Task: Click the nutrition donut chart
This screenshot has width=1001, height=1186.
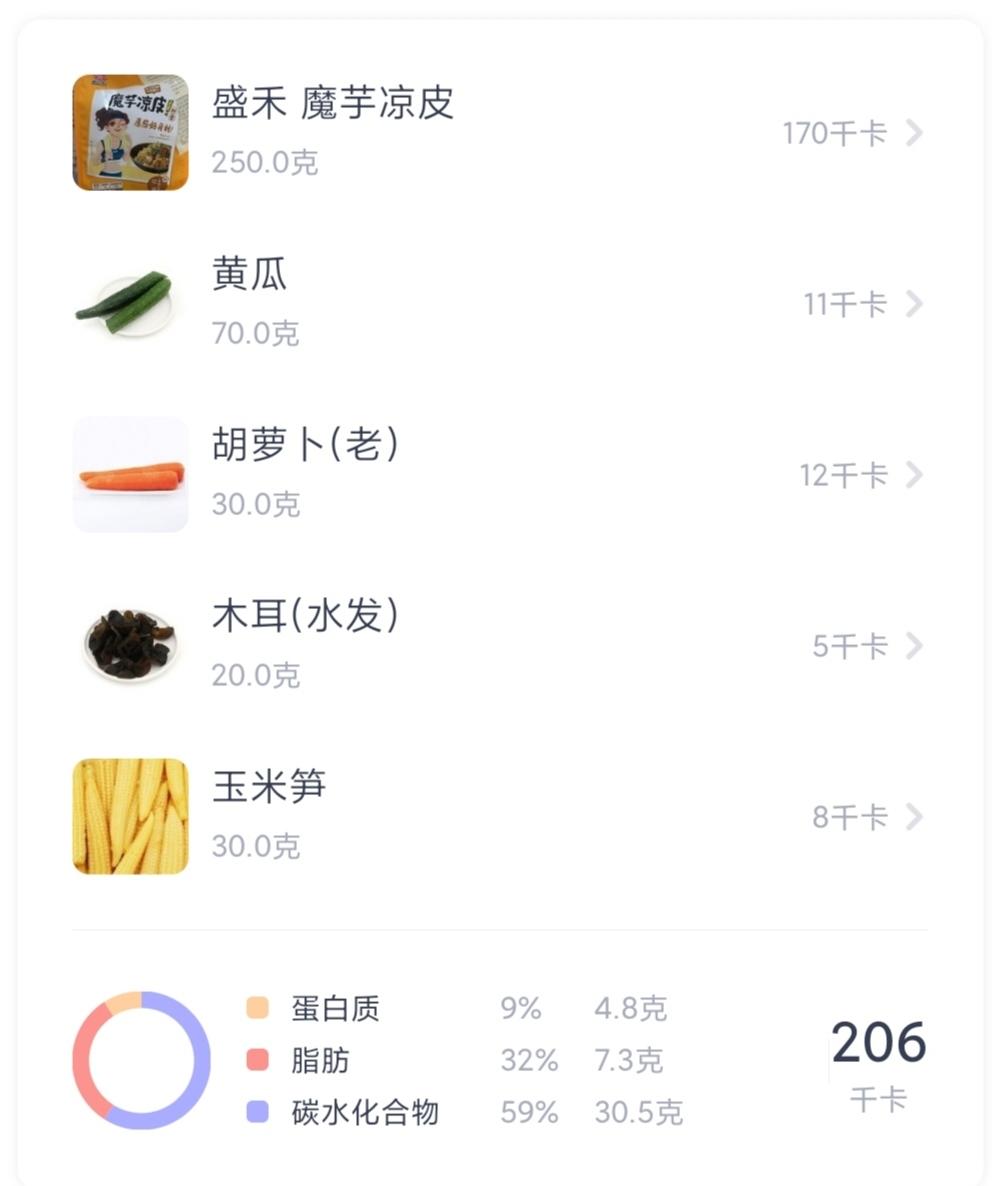Action: (140, 1059)
